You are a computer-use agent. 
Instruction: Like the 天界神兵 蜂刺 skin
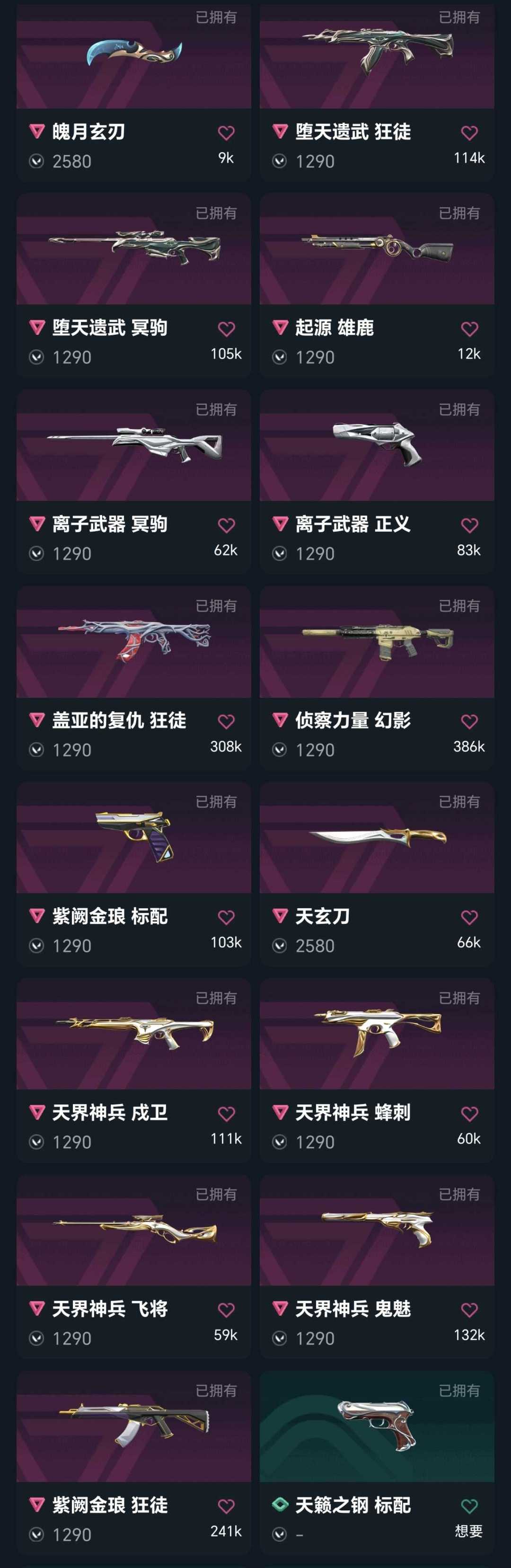click(469, 1113)
